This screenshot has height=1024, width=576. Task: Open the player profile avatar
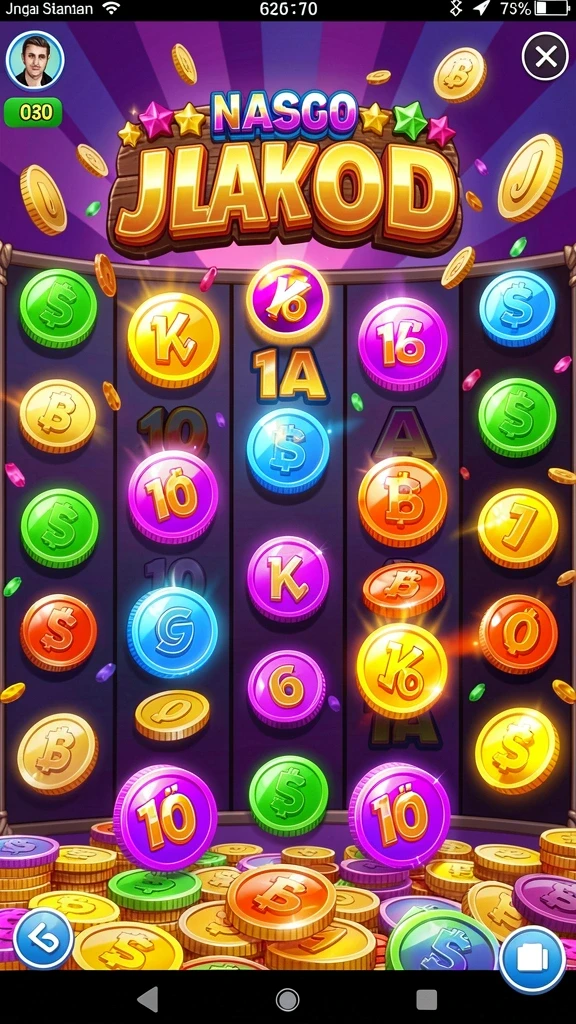tap(35, 60)
